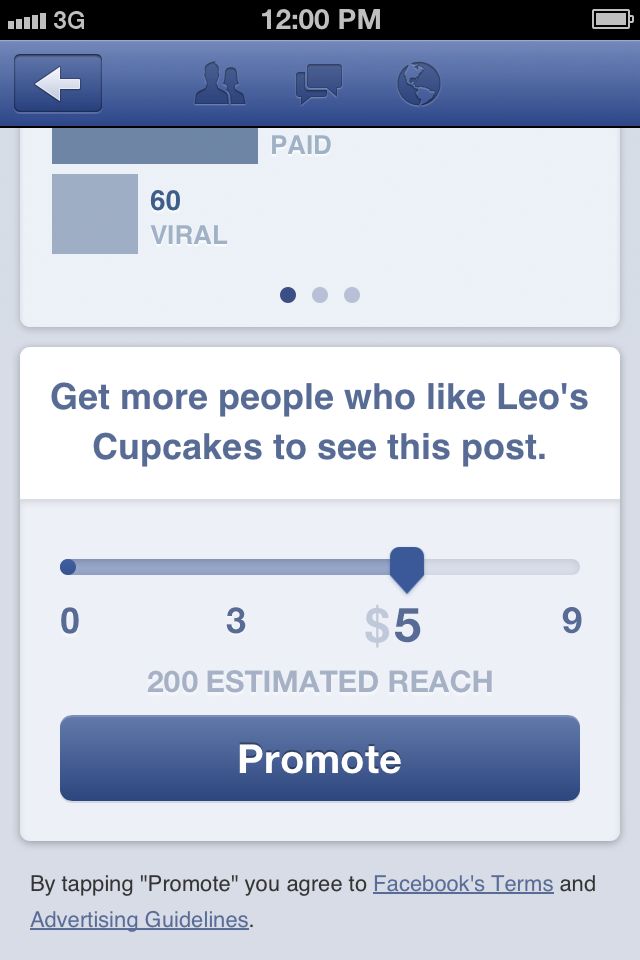Screen dimensions: 640x960
Task: Tap the Promote button
Action: coord(320,759)
